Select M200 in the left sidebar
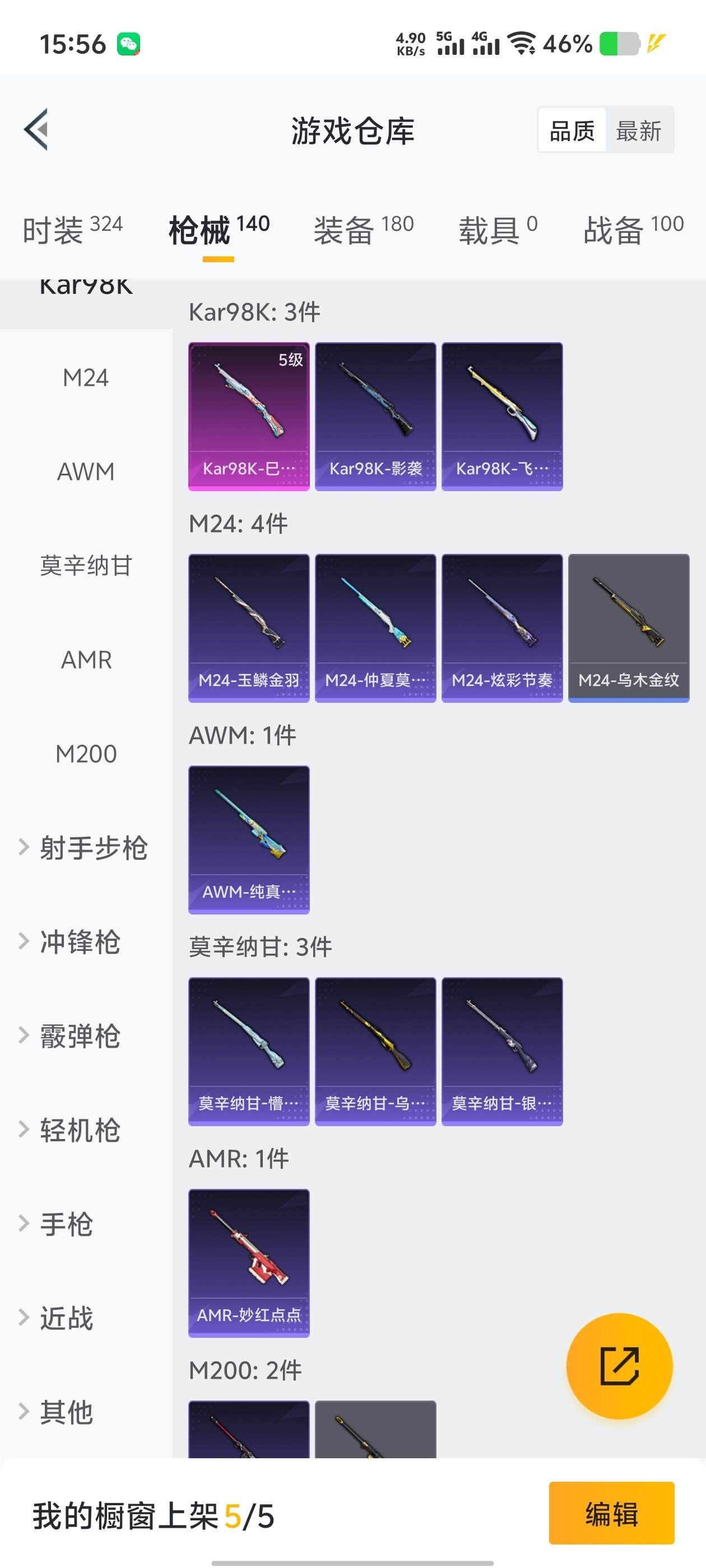Viewport: 706px width, 1568px height. 85,754
